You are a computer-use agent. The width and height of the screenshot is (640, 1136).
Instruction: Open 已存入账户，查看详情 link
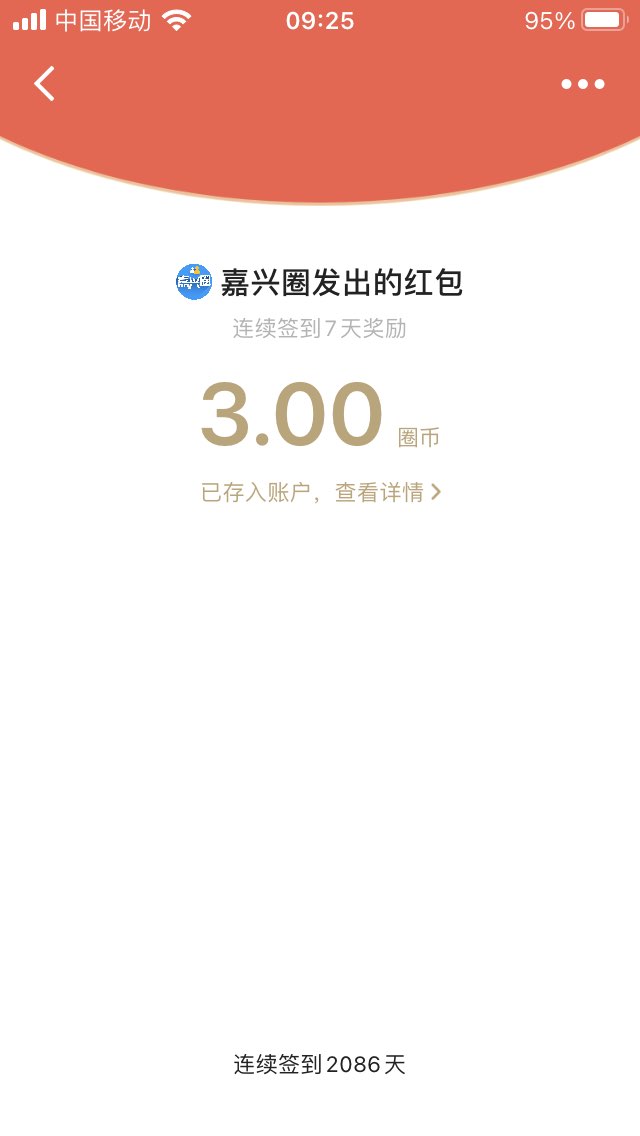coord(320,492)
